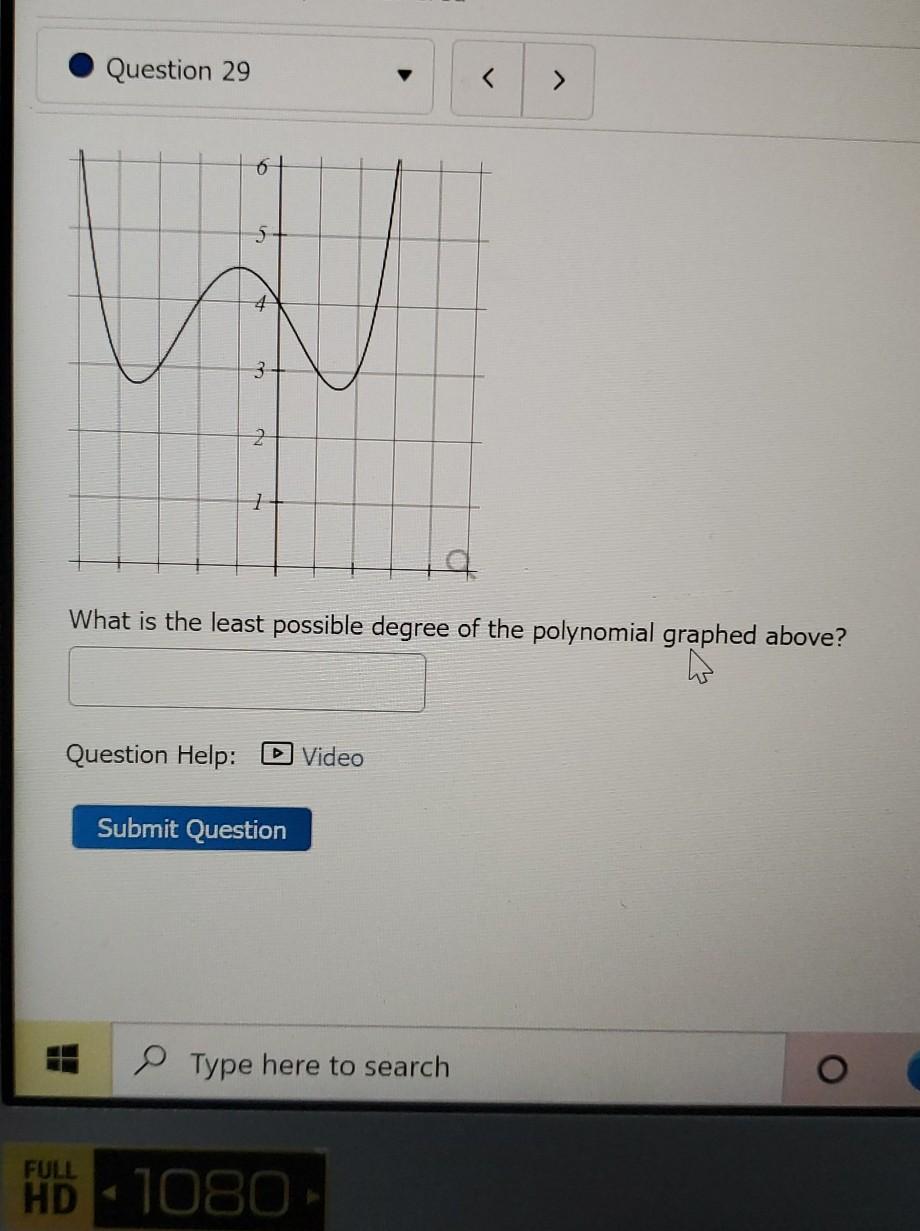Open Cortana circle icon
The width and height of the screenshot is (920, 1231).
click(830, 1072)
